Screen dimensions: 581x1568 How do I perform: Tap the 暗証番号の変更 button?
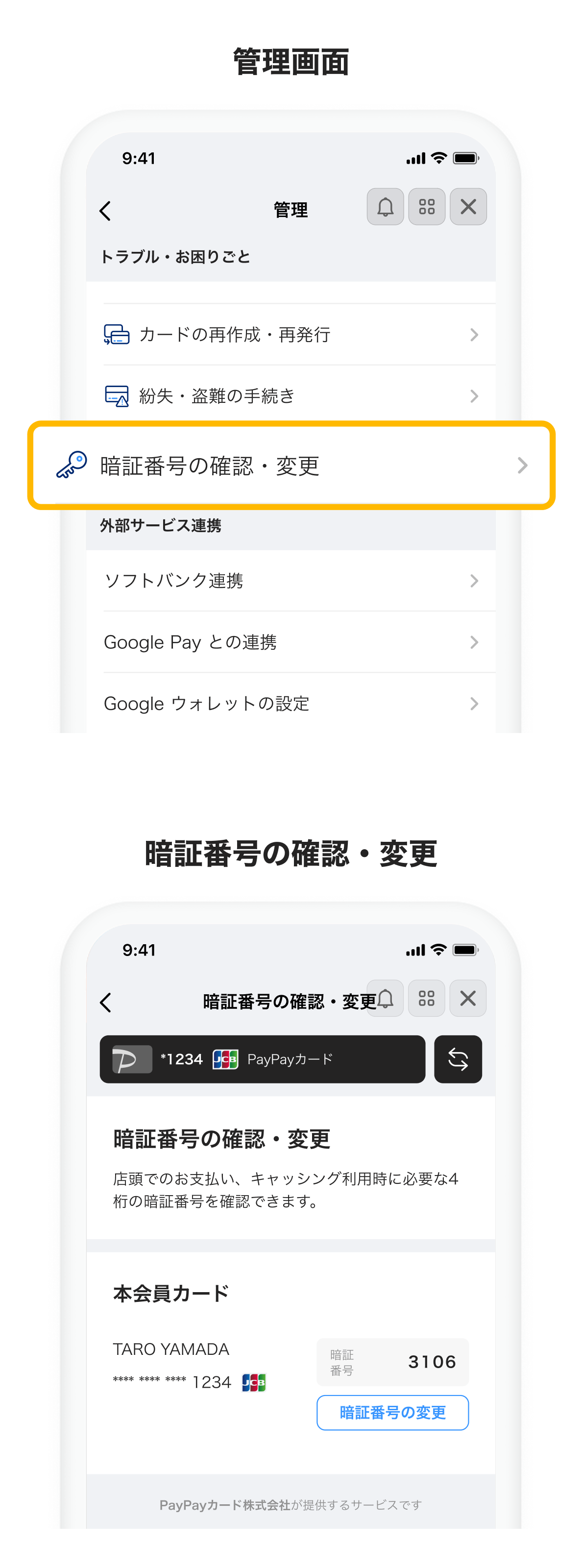point(392,1413)
